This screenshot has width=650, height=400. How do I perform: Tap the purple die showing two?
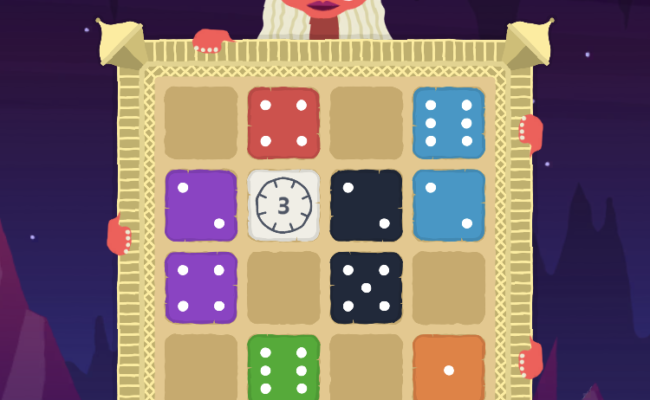(201, 205)
